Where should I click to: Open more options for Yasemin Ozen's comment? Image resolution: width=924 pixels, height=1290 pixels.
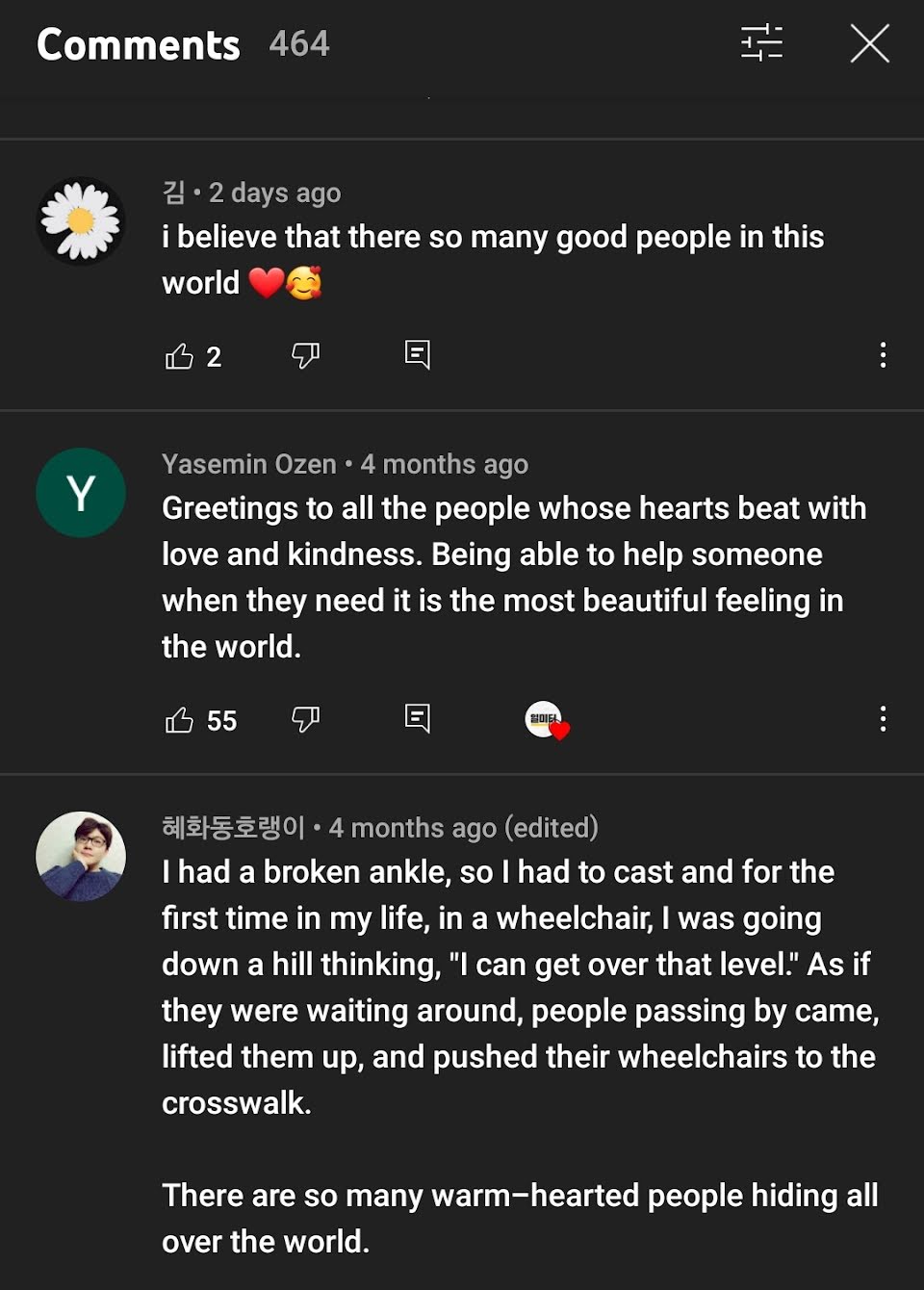pos(883,718)
